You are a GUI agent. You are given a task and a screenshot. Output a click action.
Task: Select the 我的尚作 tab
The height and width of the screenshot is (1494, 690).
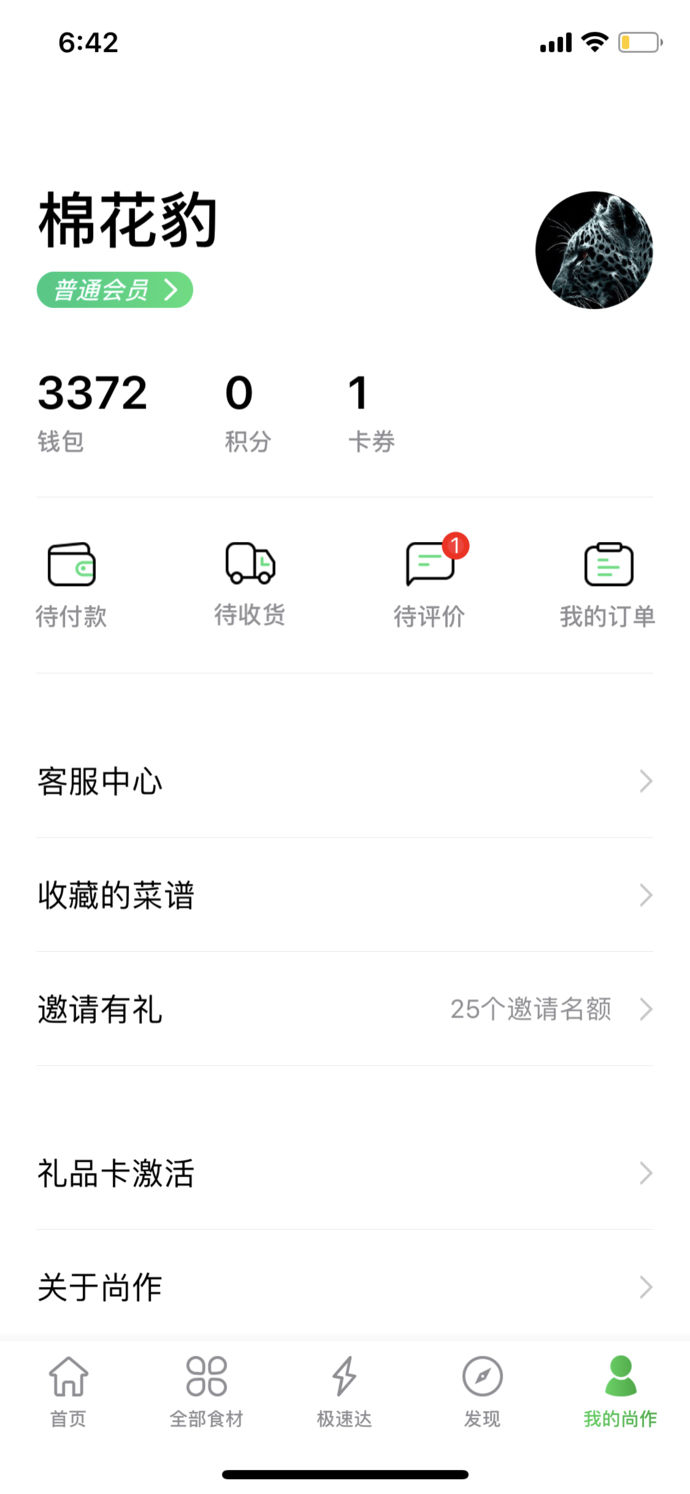(x=620, y=1390)
